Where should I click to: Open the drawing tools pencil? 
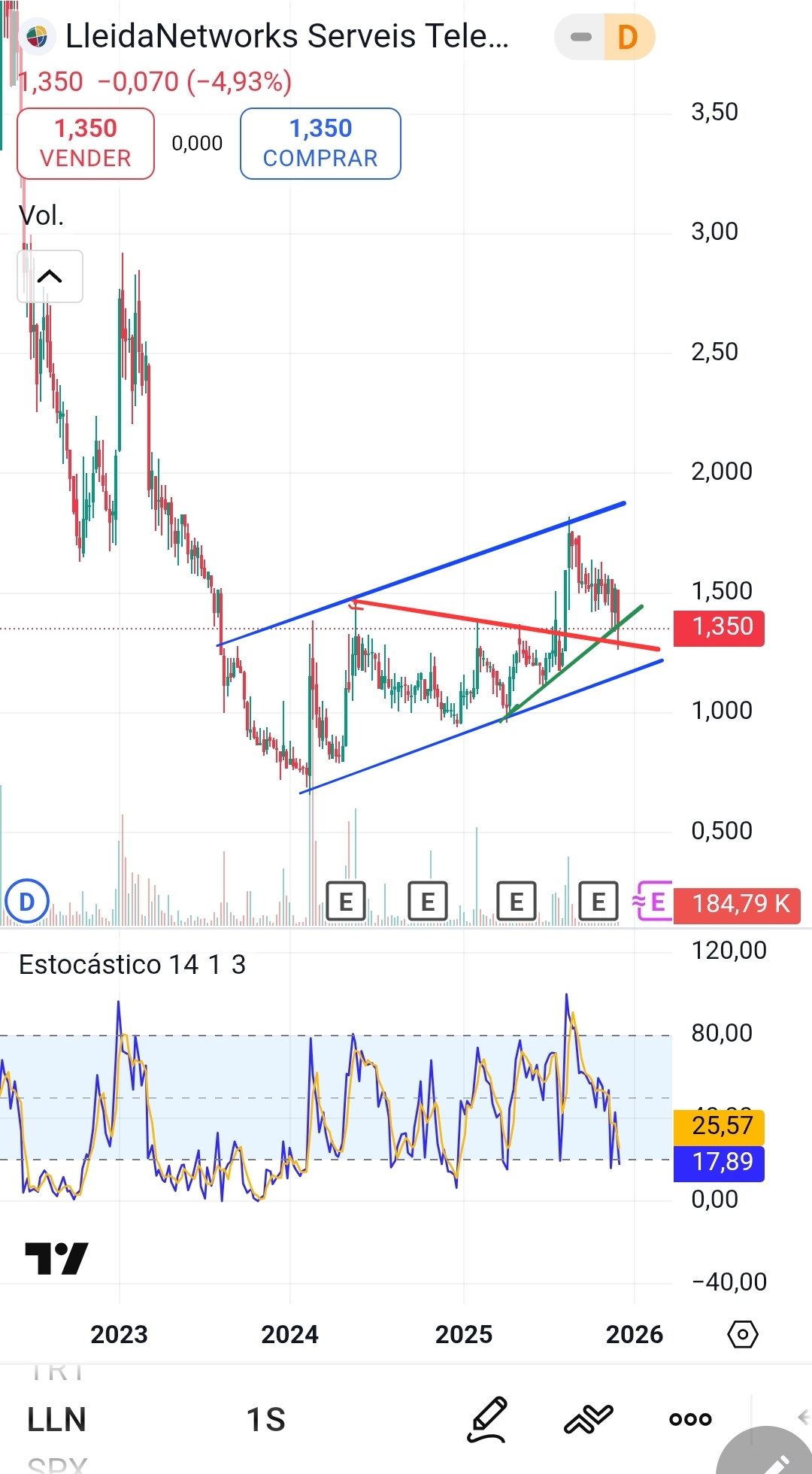click(488, 1420)
